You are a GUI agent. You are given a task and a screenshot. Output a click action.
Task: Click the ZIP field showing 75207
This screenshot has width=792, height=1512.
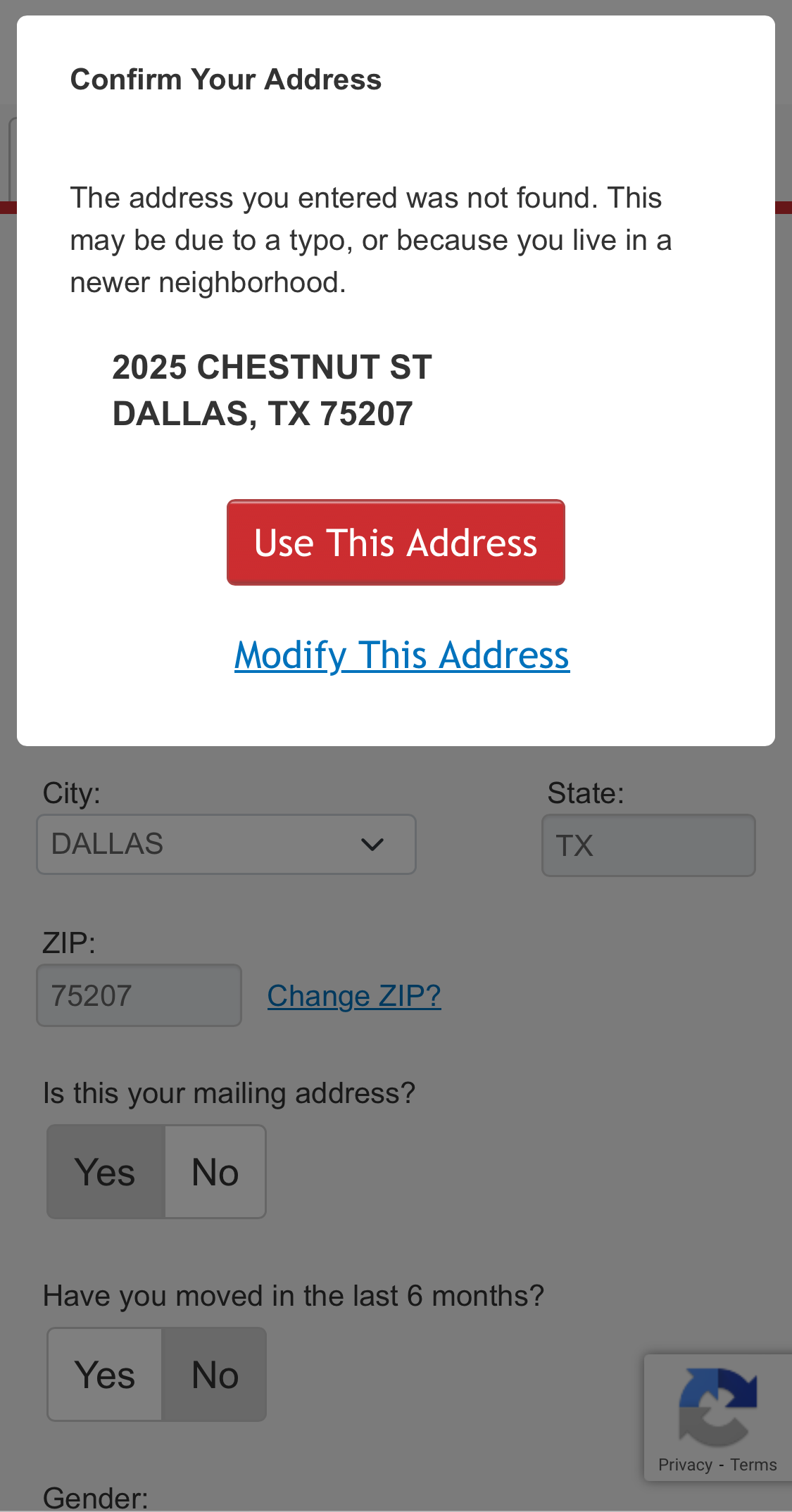click(x=138, y=994)
